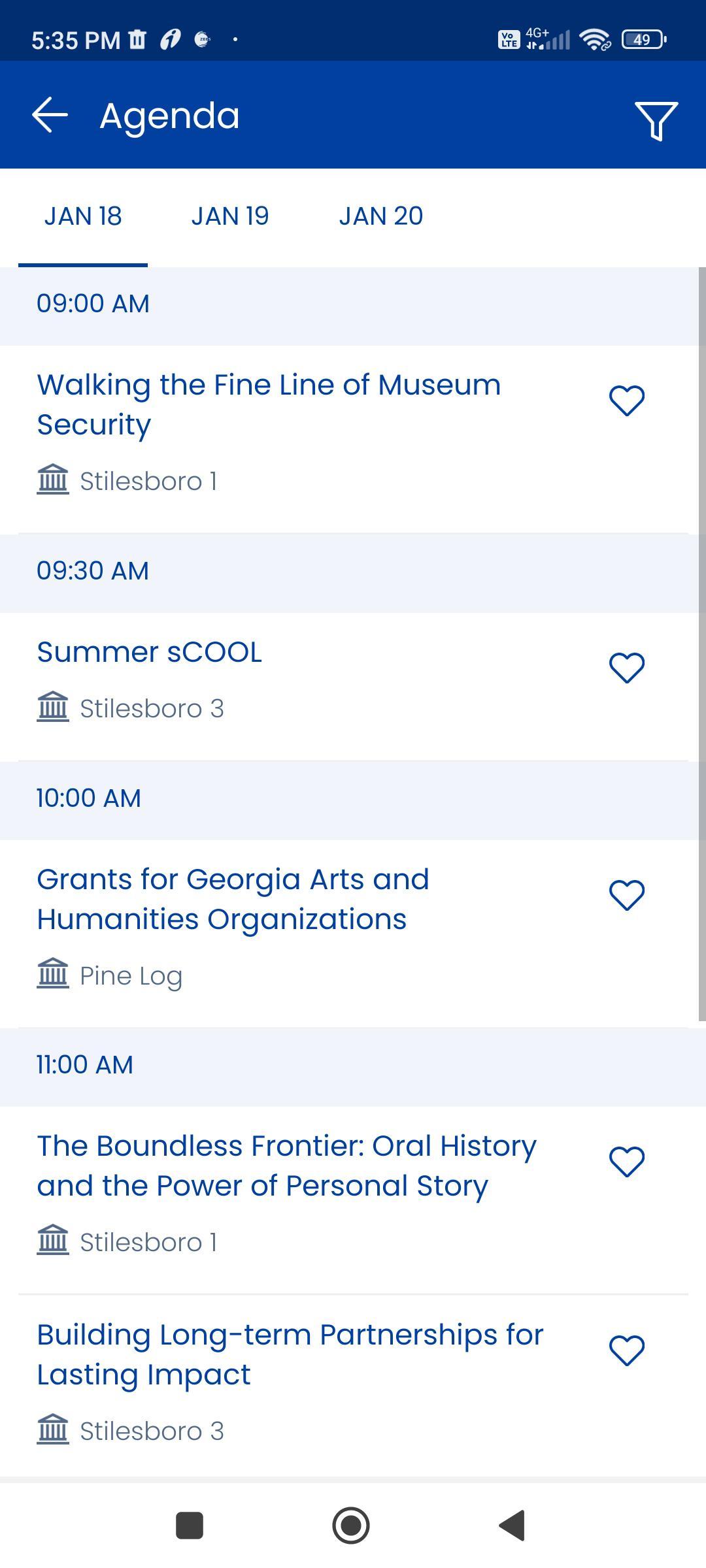The width and height of the screenshot is (706, 1568).
Task: Favorite the Grants for Georgia Arts session
Action: (x=627, y=895)
